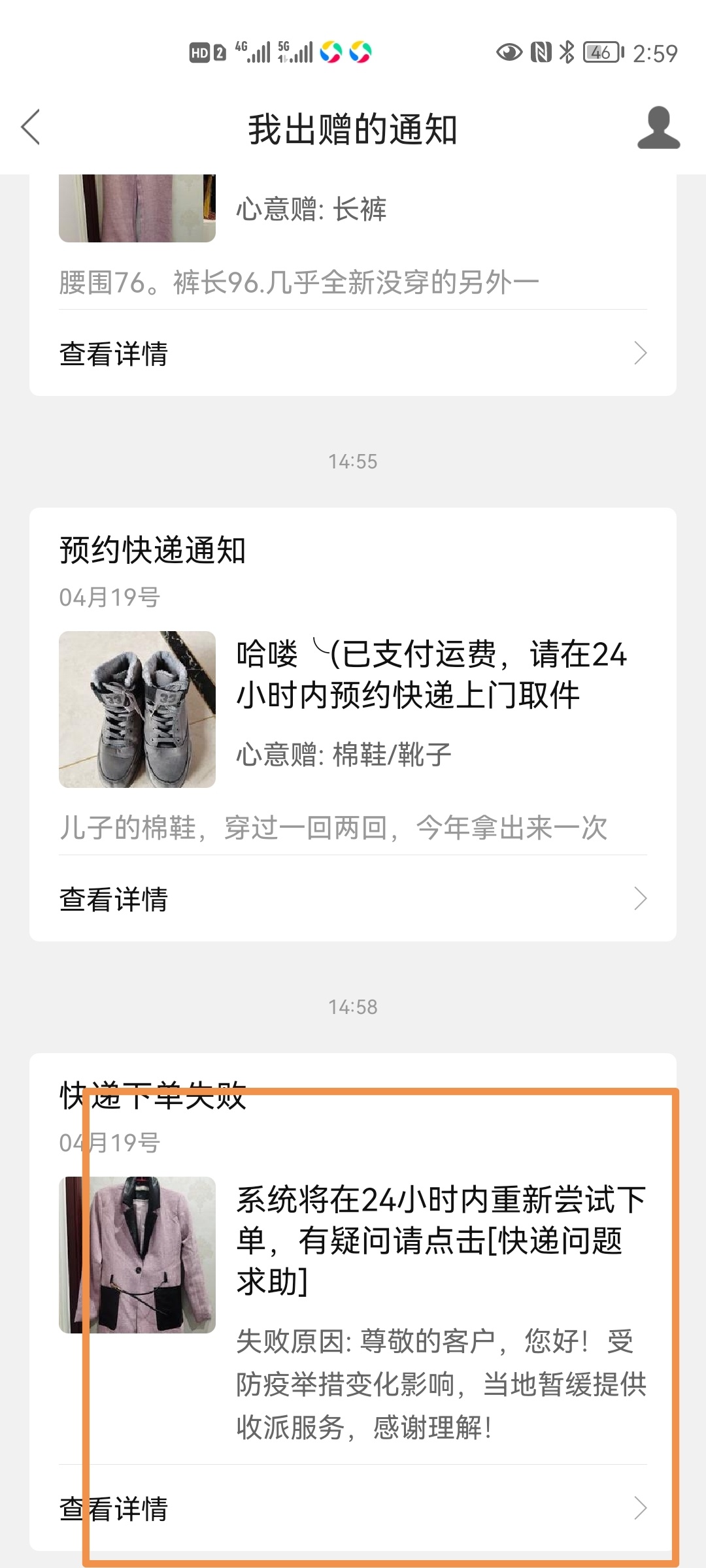The image size is (706, 1568).
Task: Go back using the top-left arrow
Action: 31,127
